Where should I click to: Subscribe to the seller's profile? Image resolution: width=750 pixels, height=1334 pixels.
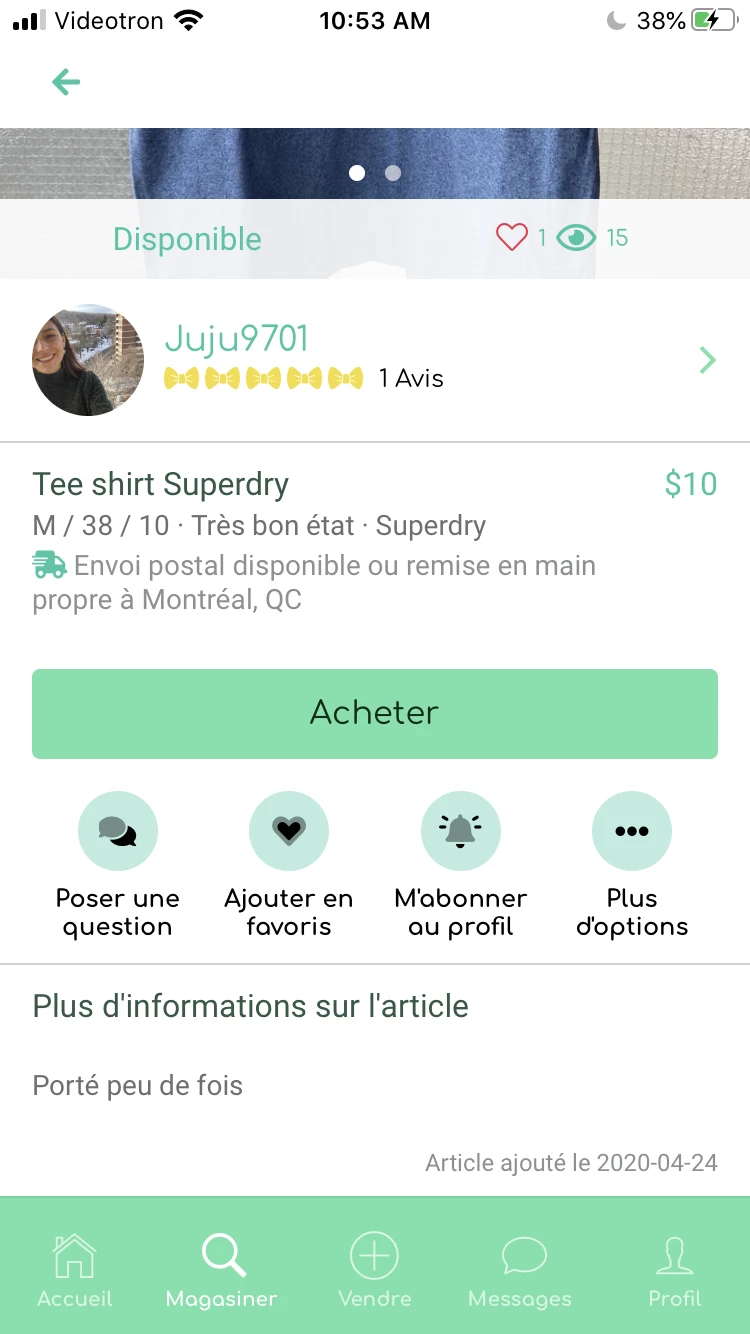(x=461, y=831)
